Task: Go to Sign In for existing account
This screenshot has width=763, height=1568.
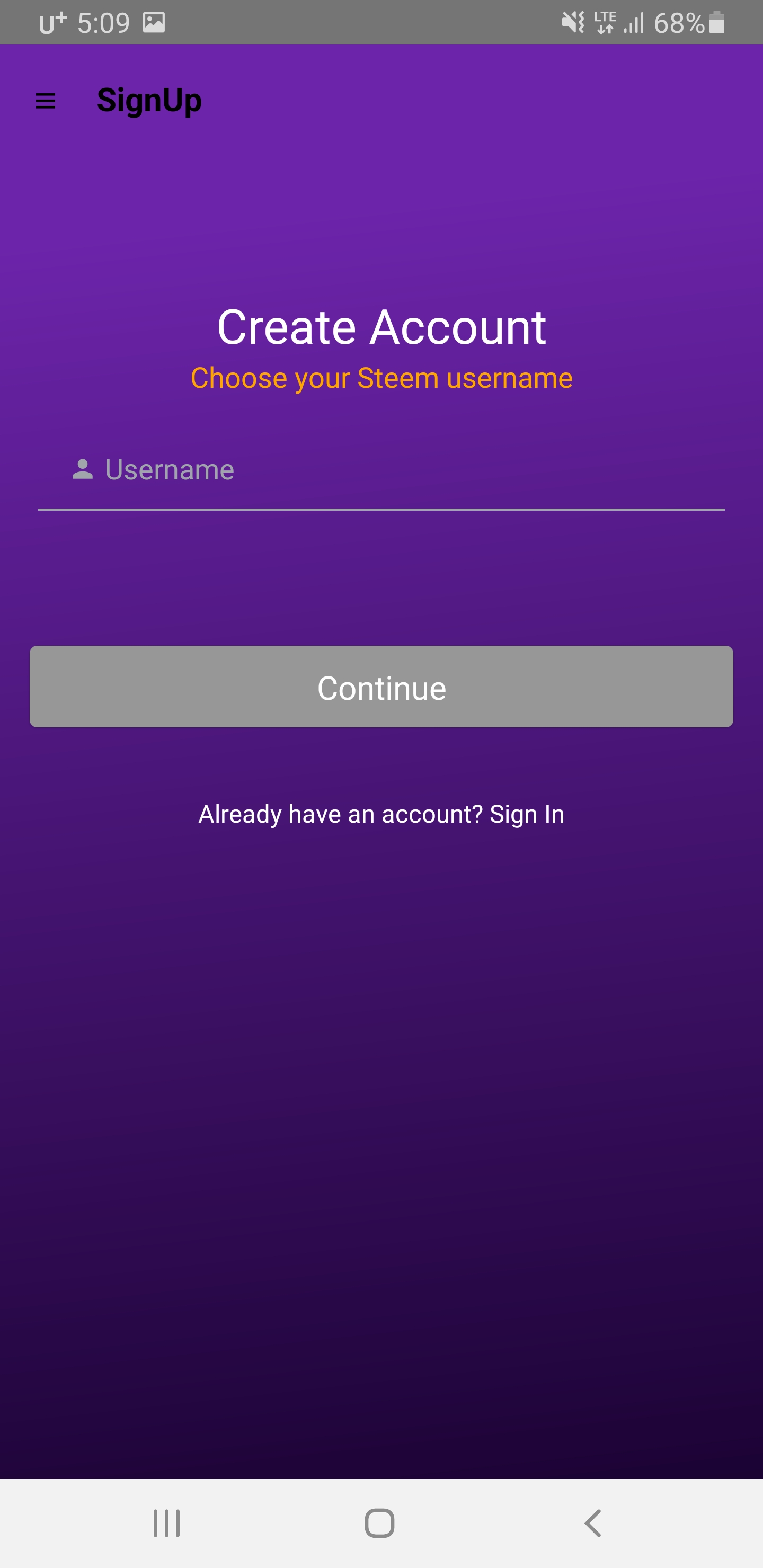Action: [381, 814]
